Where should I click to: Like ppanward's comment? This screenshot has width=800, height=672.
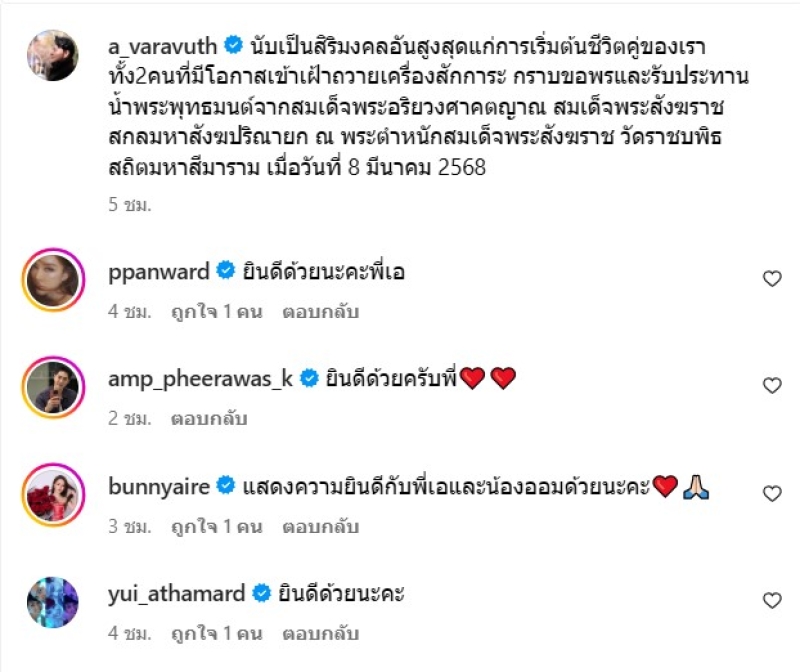[772, 279]
